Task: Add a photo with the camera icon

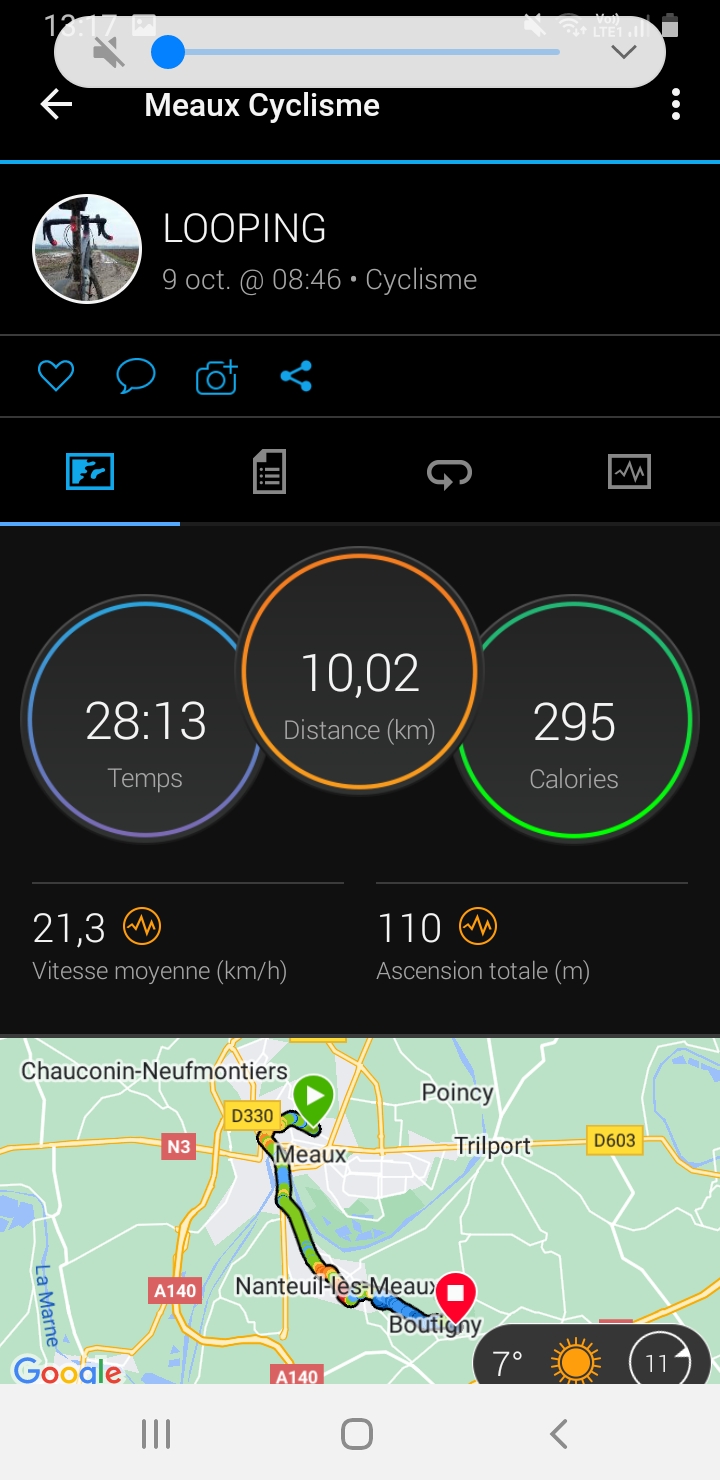Action: (216, 376)
